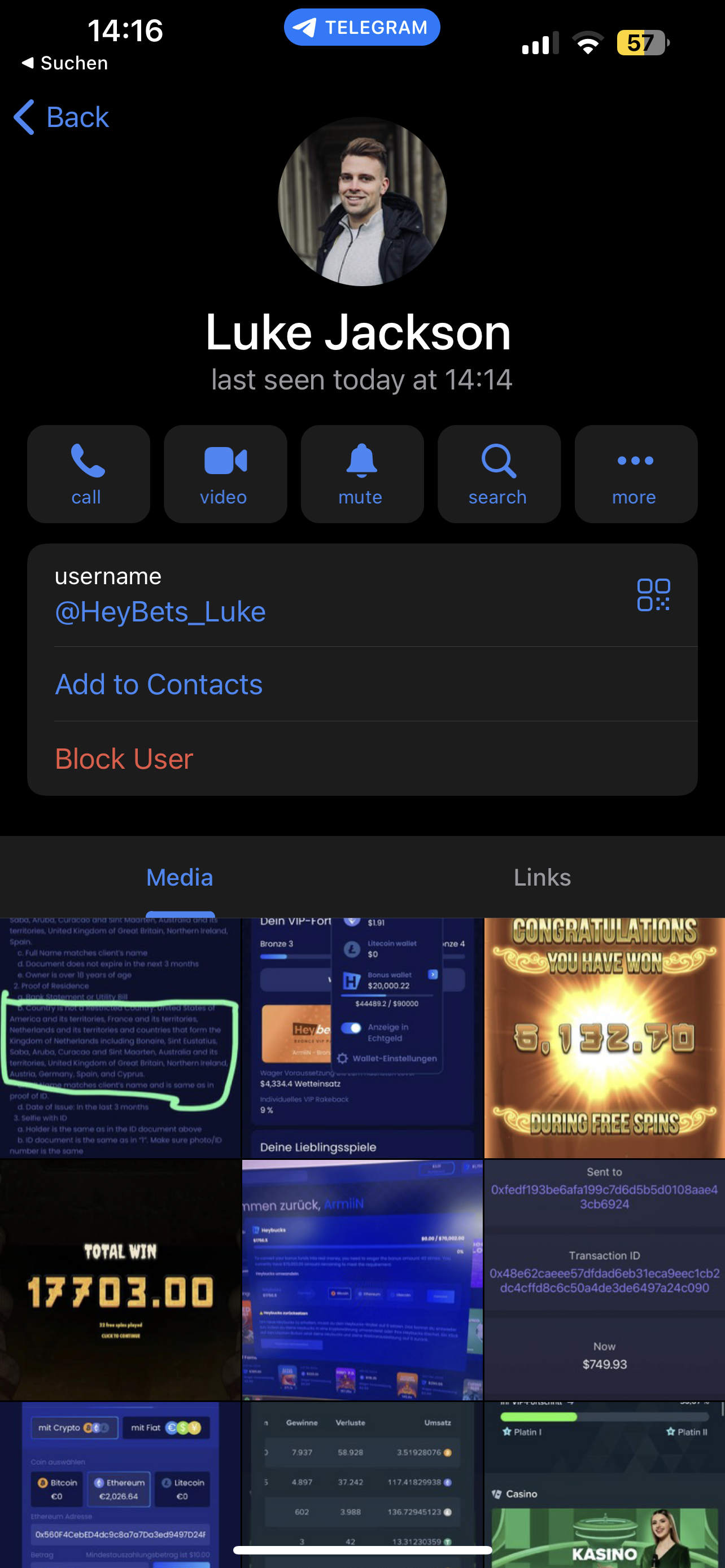Start a video call
This screenshot has width=725, height=1568.
225,474
